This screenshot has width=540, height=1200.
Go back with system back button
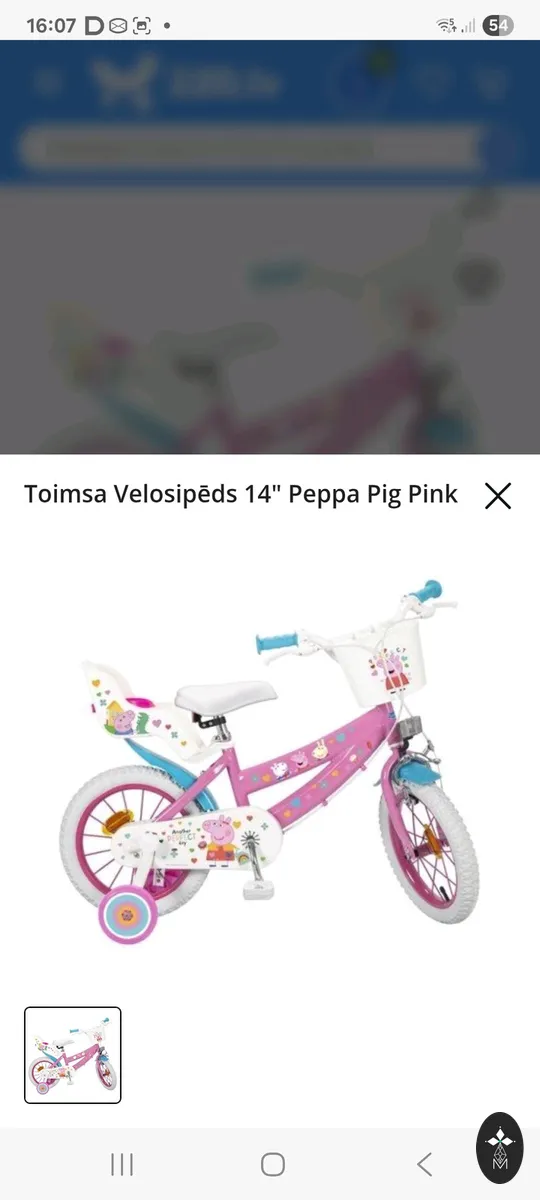tap(424, 1164)
